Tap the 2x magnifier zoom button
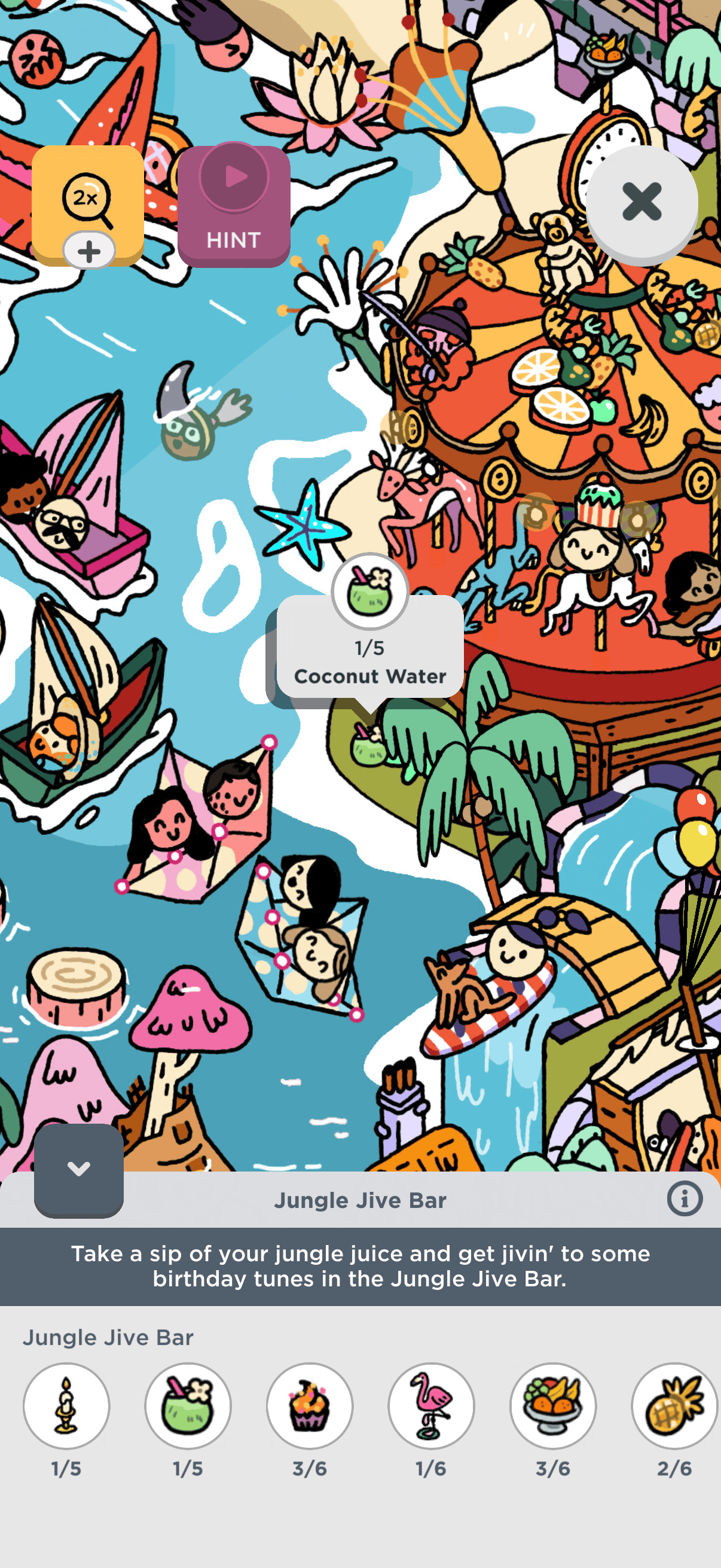The image size is (721, 1568). point(88,206)
